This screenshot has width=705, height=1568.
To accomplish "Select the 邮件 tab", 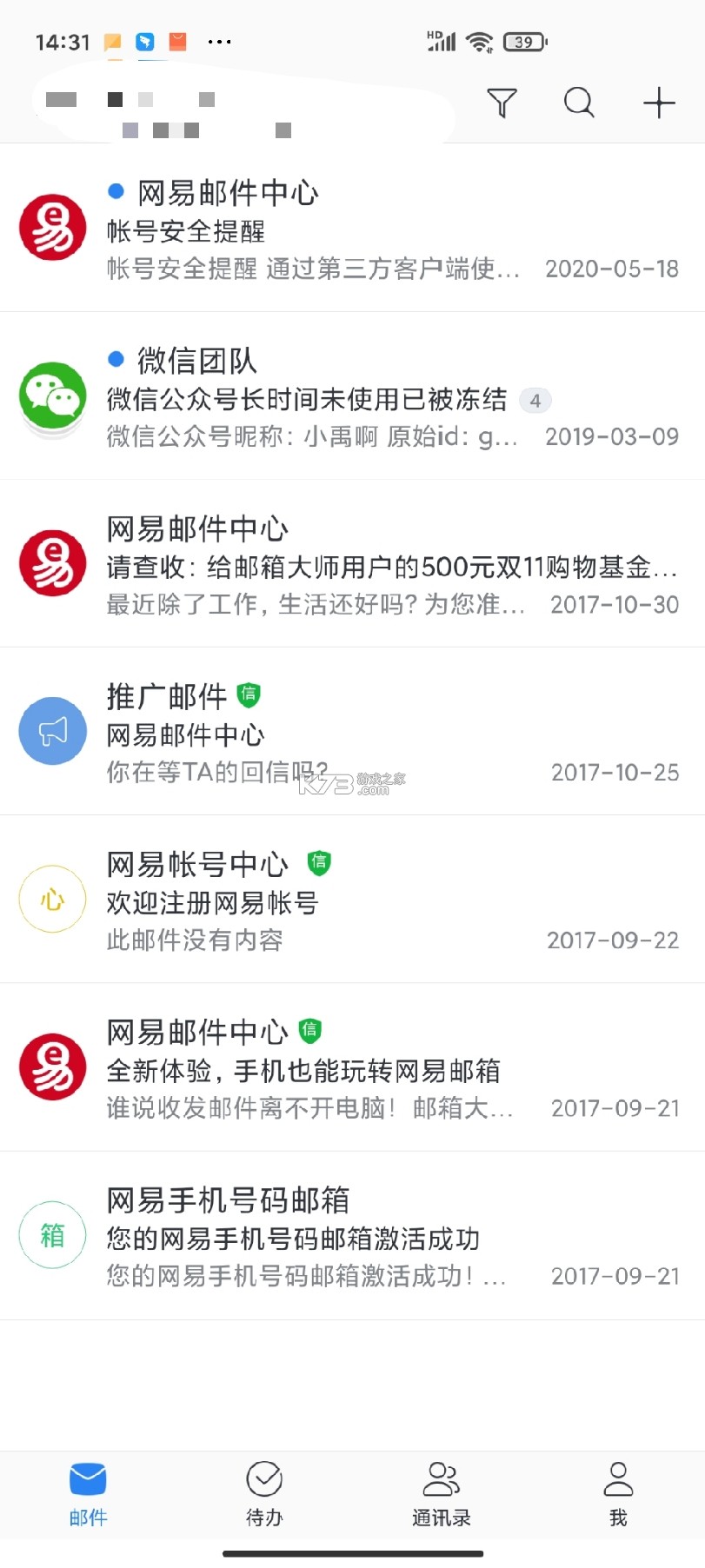I will tap(88, 1494).
